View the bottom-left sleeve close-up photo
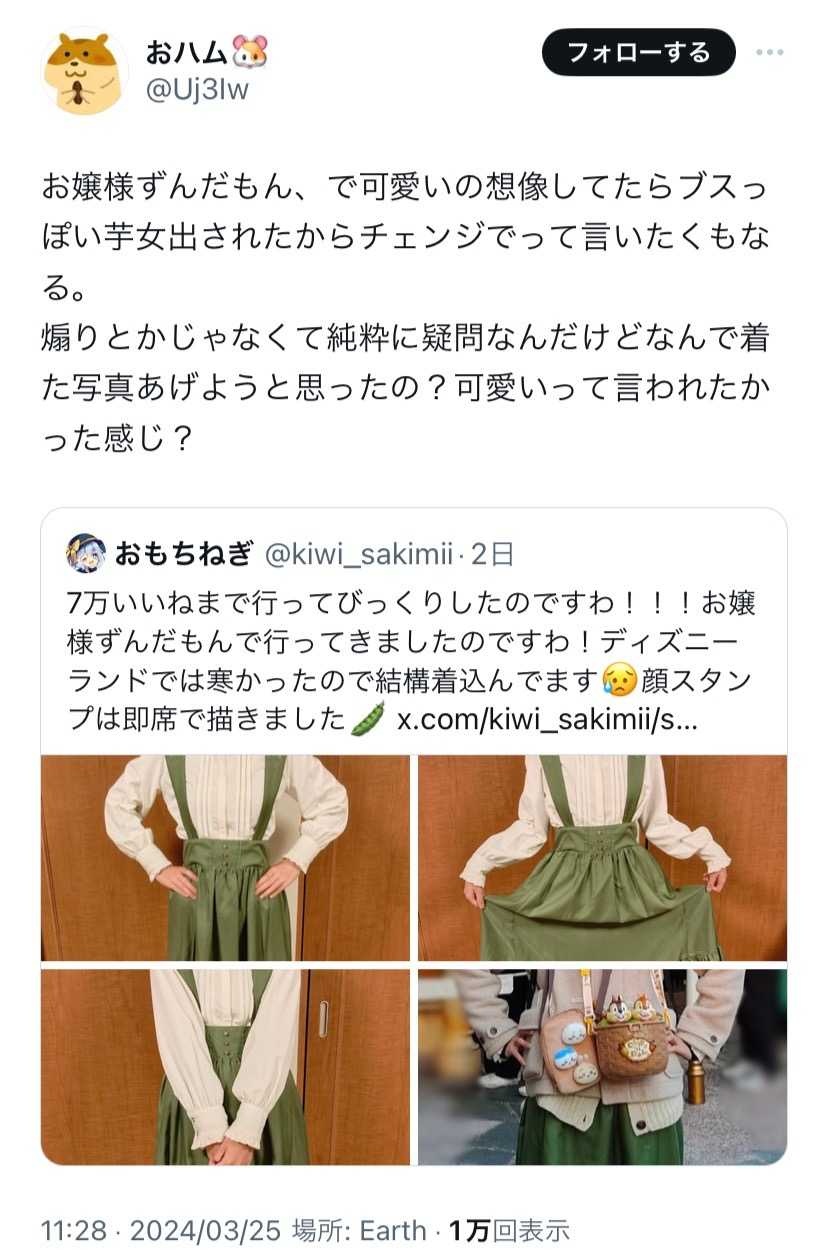This screenshot has height=1250, width=828. [225, 1066]
